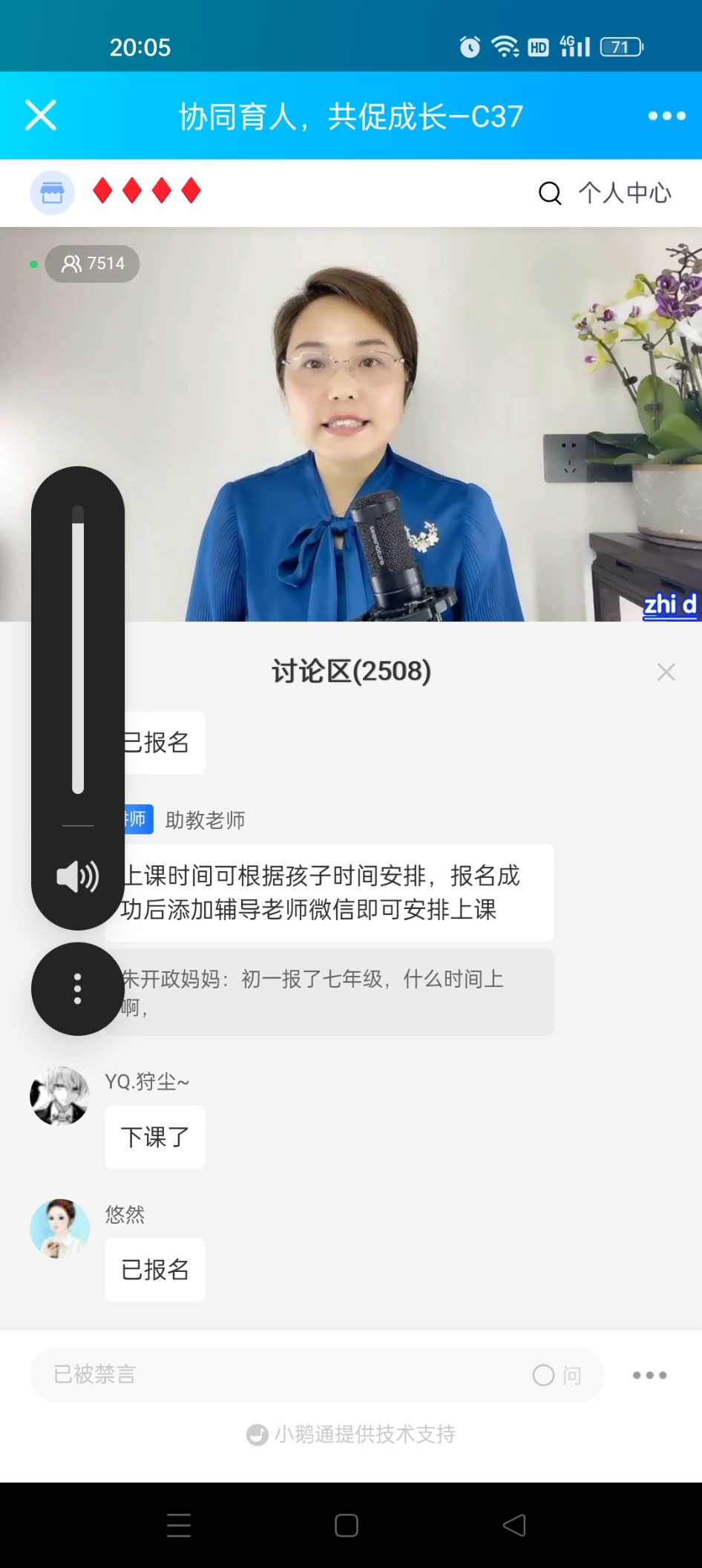Mute using the volume speaker icon
Screen dimensions: 702x1568
click(78, 877)
